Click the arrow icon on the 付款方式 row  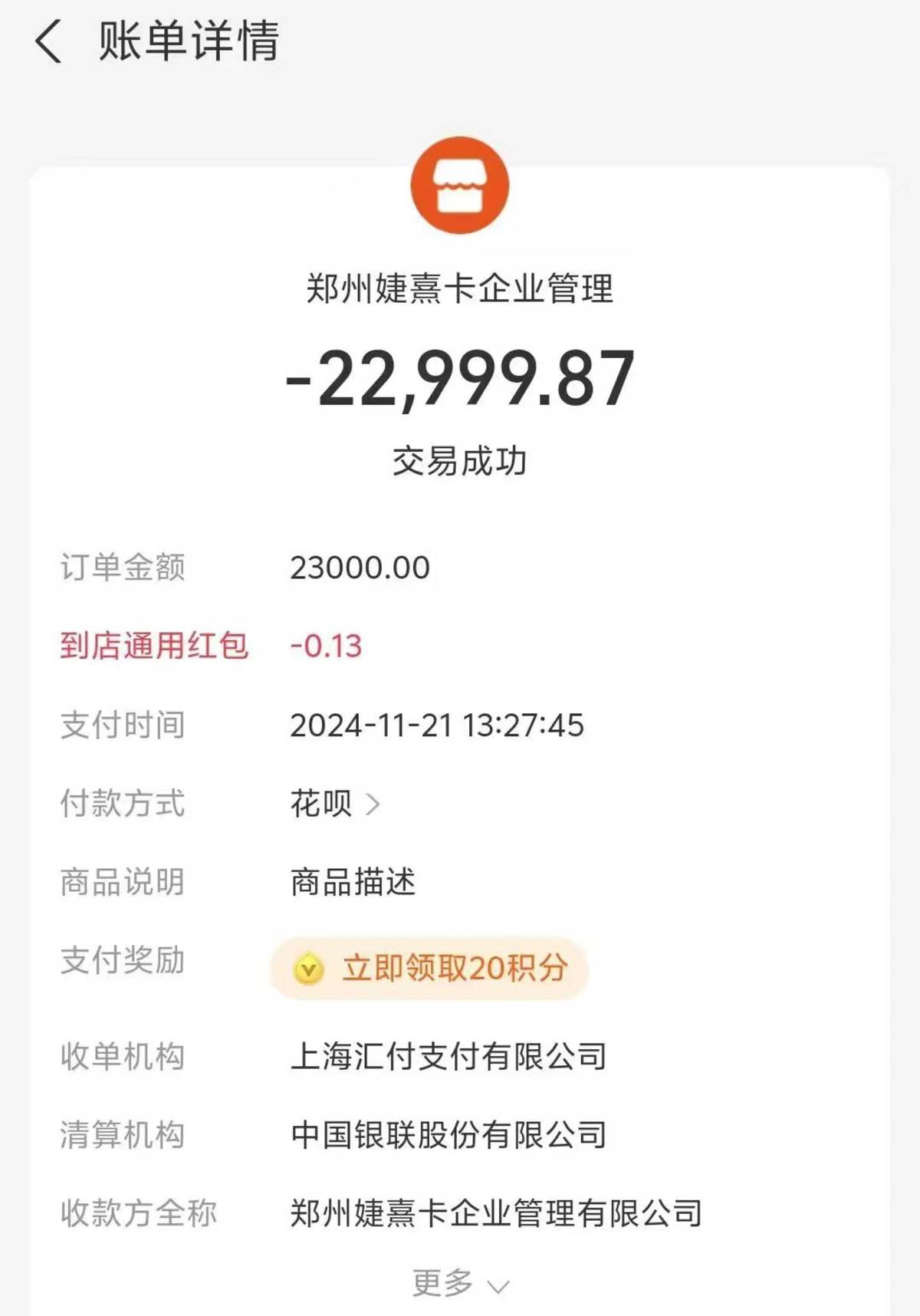tap(375, 804)
